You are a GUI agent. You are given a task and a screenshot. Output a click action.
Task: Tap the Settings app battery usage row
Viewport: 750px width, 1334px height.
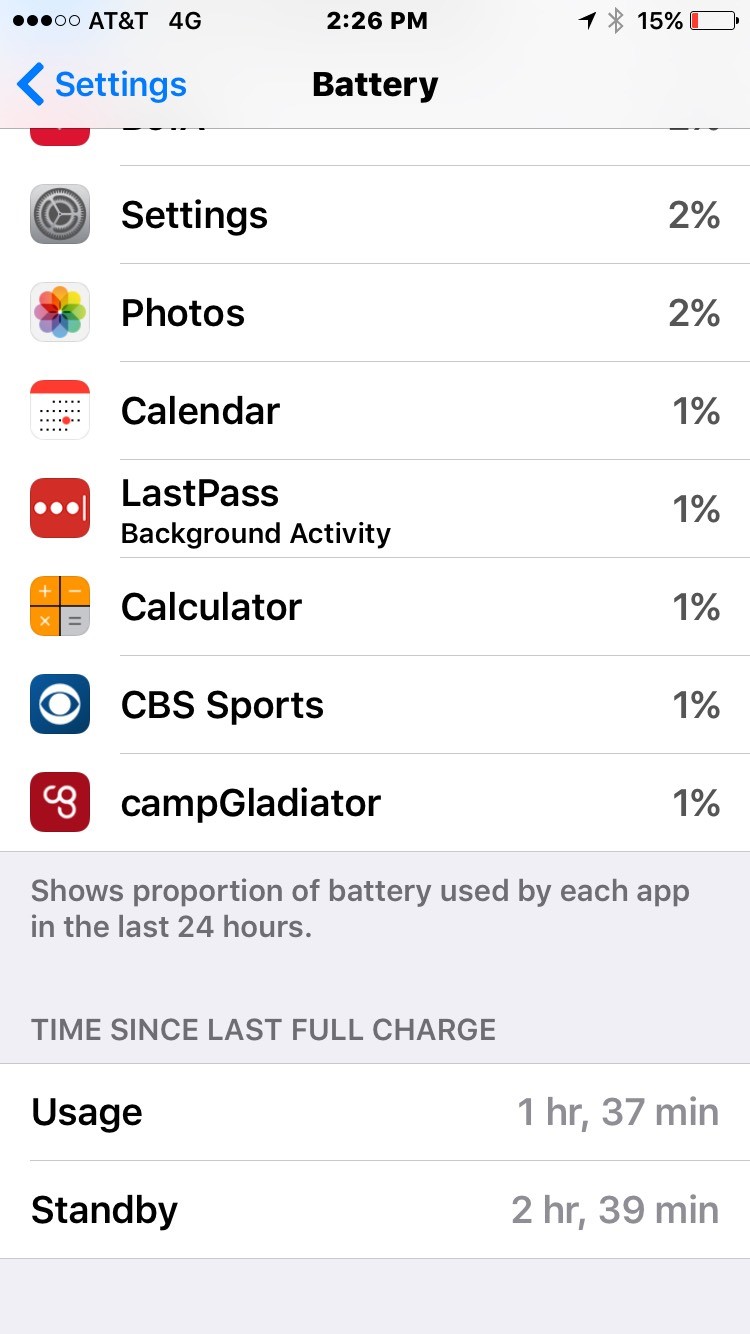(x=375, y=215)
